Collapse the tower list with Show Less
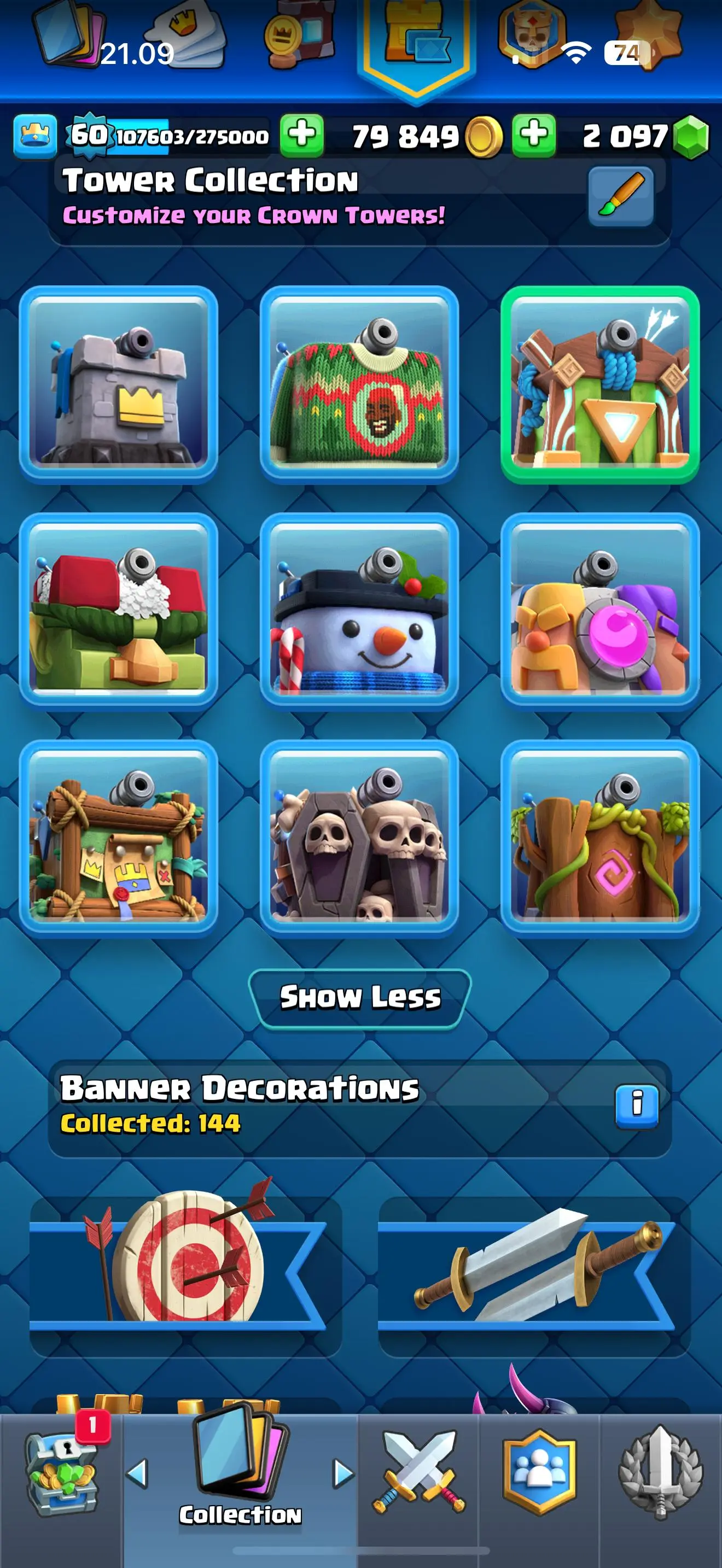722x1568 pixels. tap(360, 998)
